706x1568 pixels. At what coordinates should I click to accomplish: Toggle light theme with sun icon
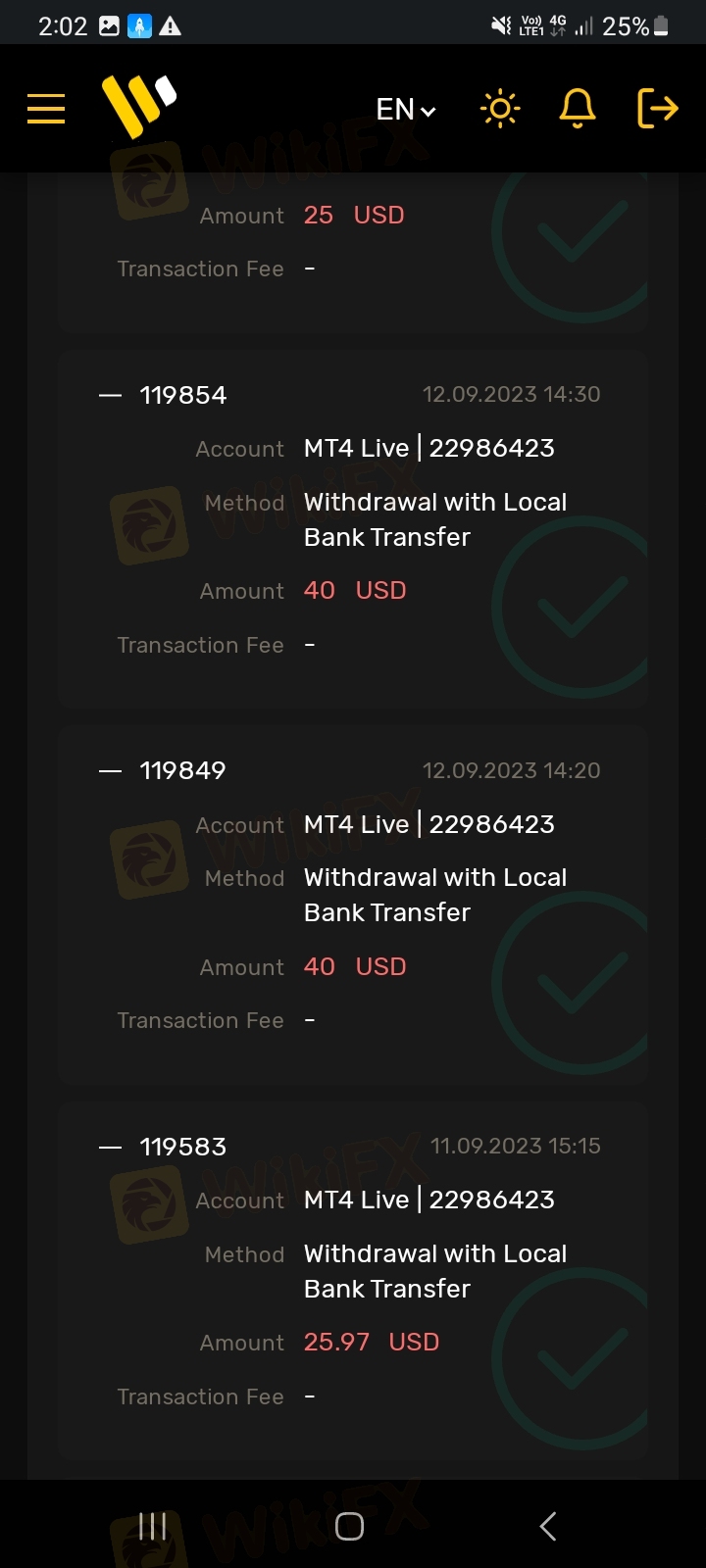(x=500, y=109)
